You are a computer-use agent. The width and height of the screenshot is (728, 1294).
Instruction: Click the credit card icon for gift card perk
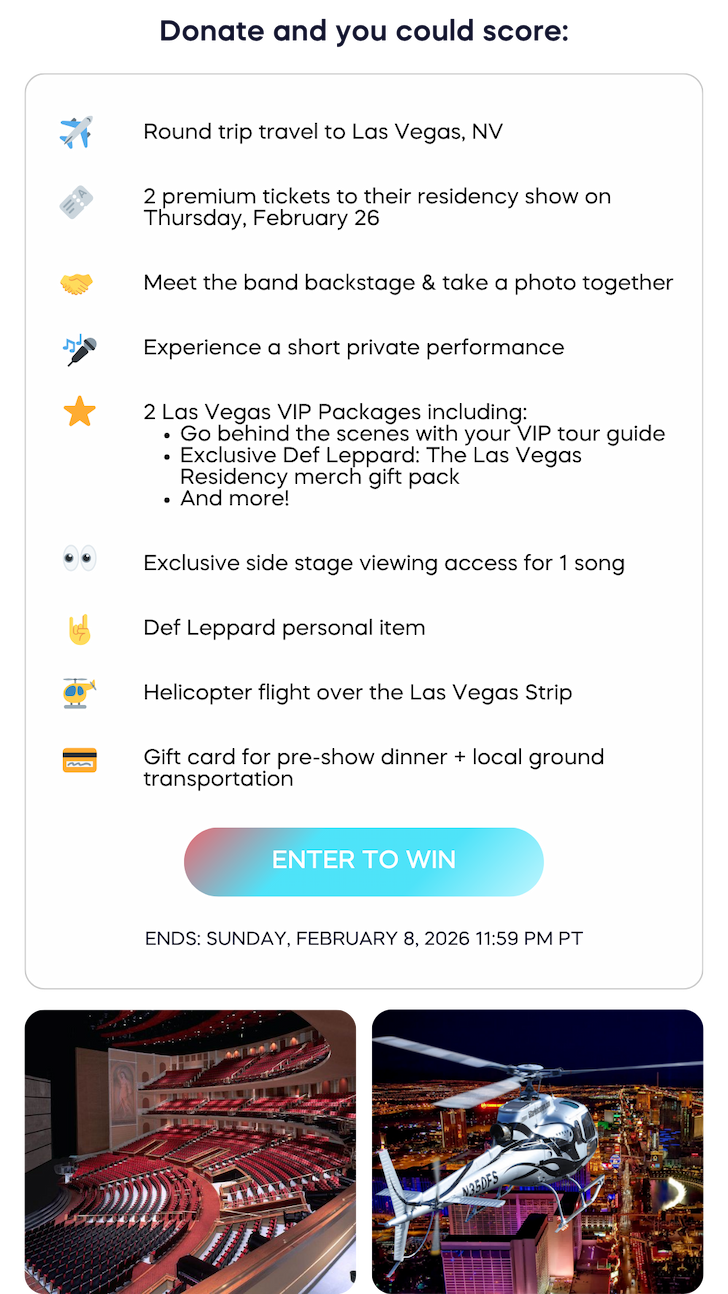coord(78,760)
